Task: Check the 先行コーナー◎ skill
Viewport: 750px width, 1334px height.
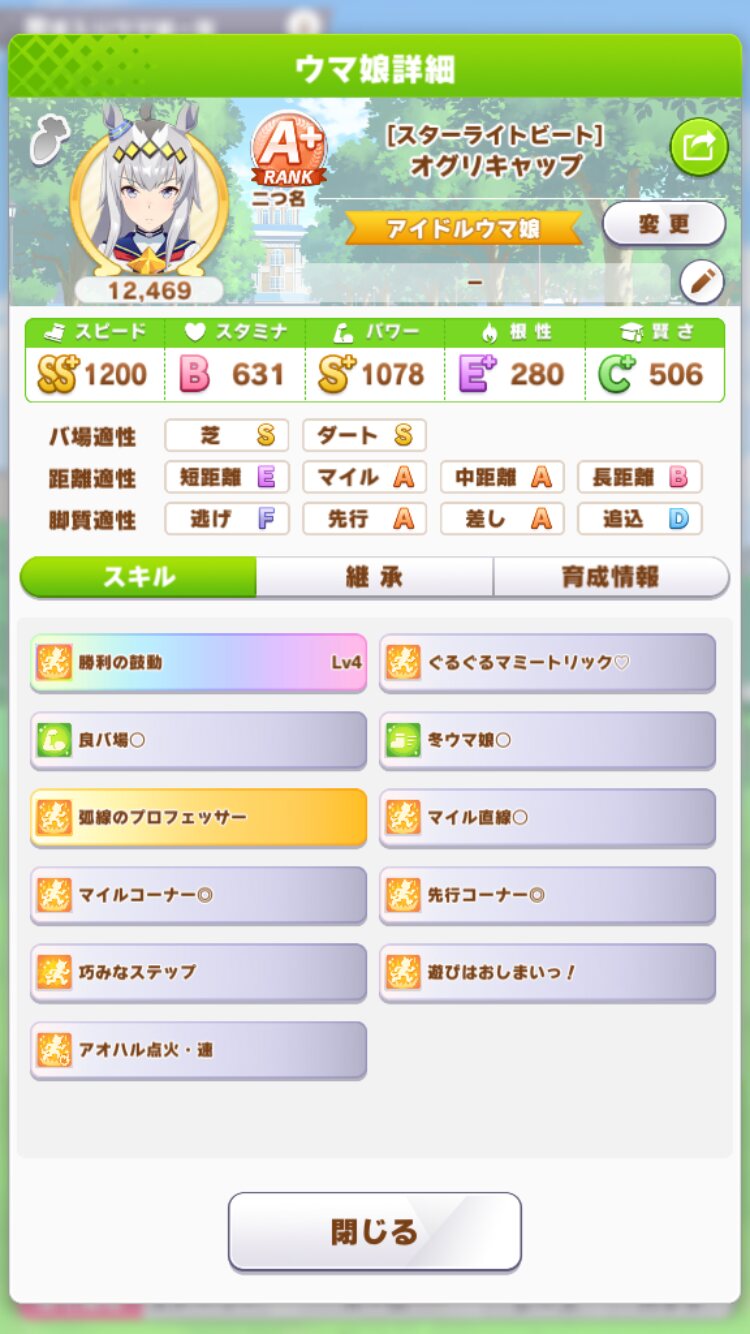Action: [x=548, y=895]
